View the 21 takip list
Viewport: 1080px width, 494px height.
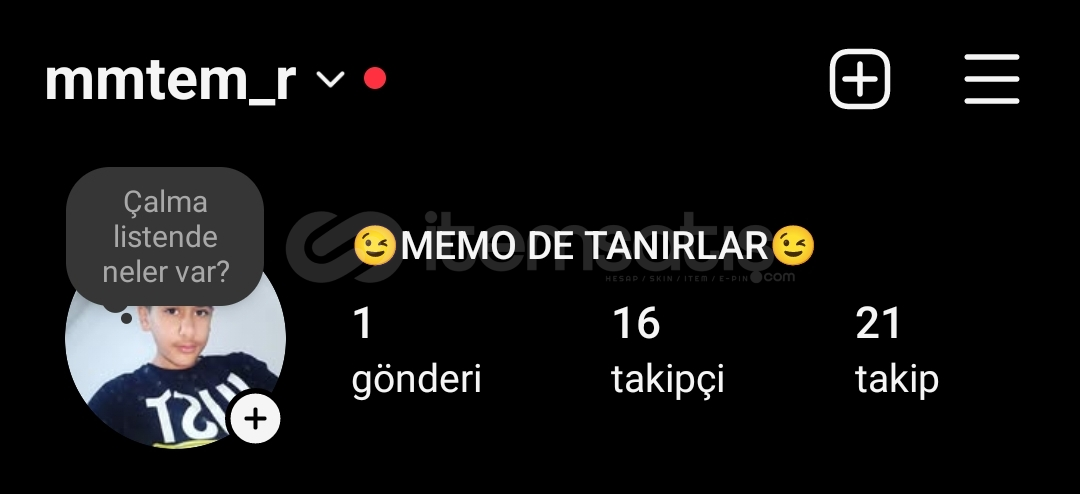[896, 350]
